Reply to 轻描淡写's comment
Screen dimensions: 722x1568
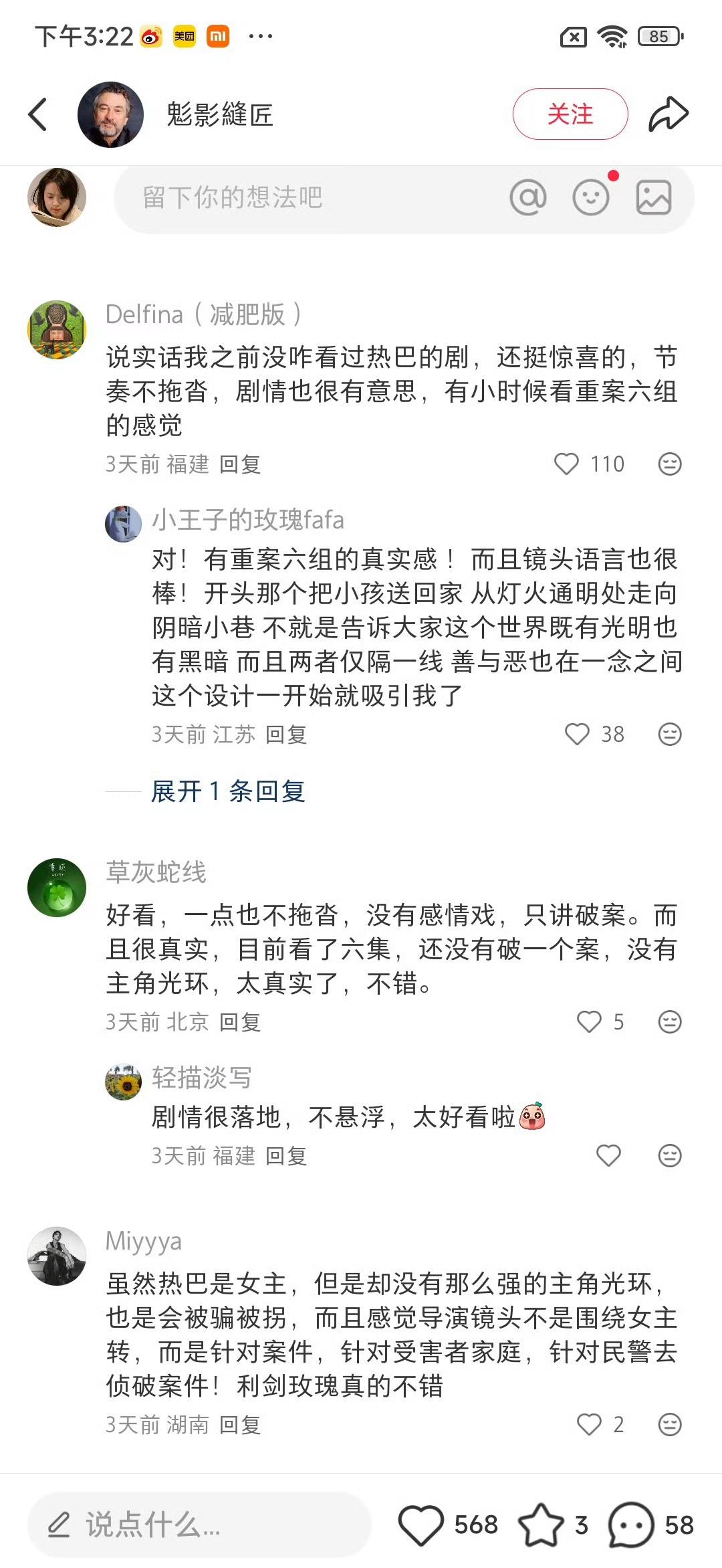286,1156
